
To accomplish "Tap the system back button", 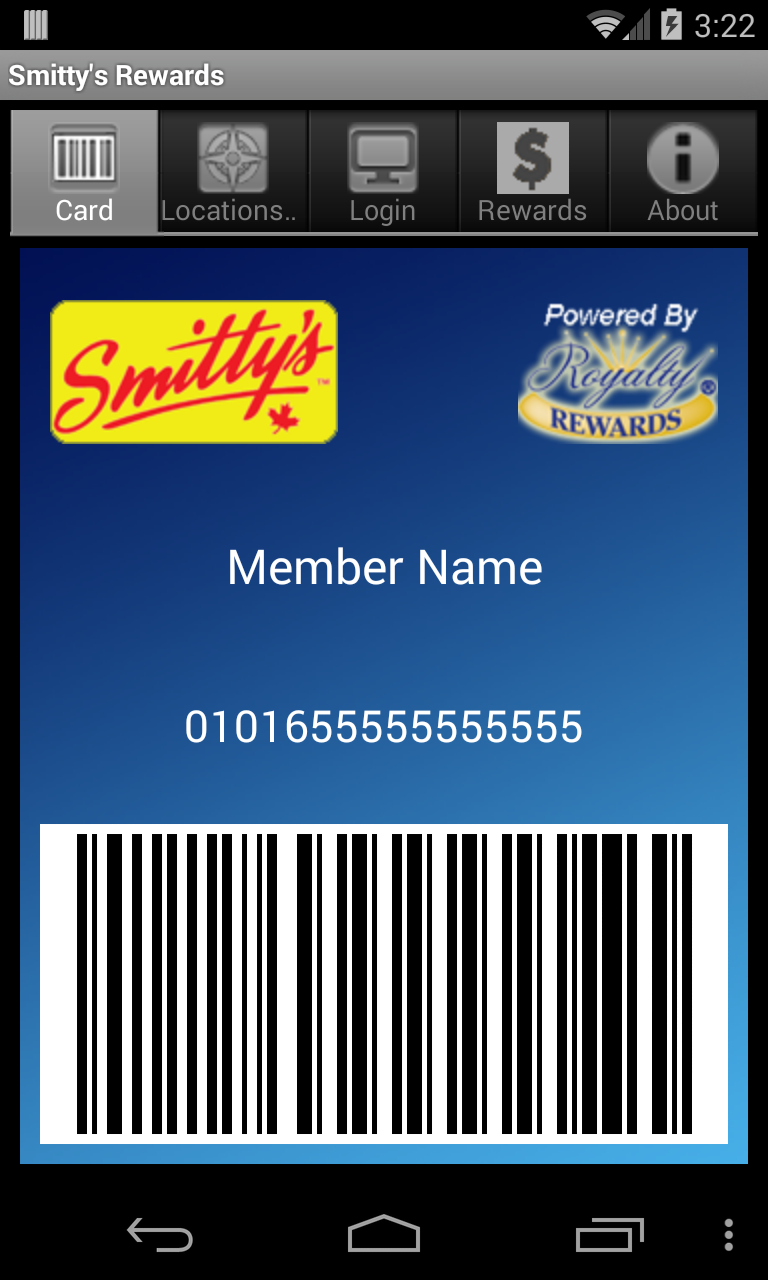I will [x=160, y=1235].
